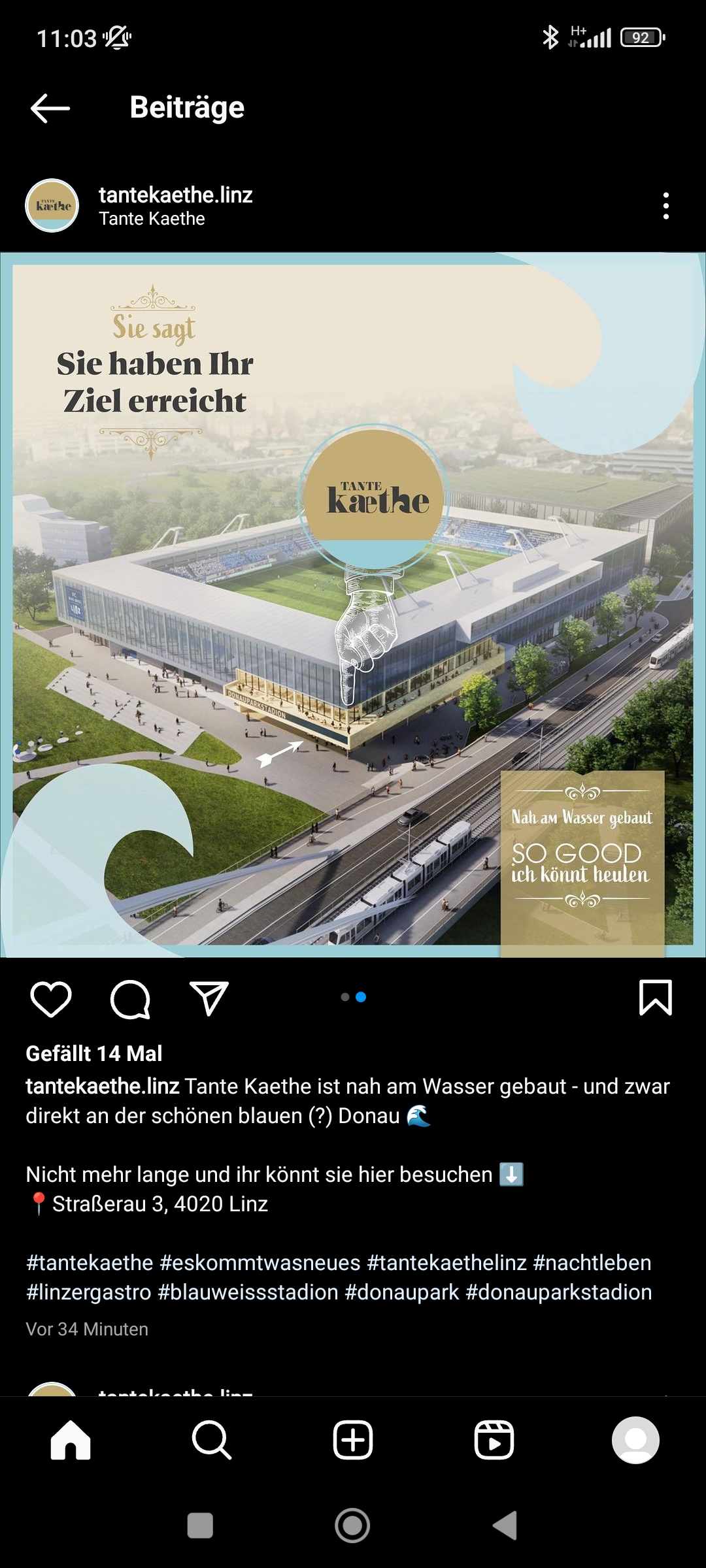706x1568 pixels.
Task: Open tantekaethe.linz profile picture
Action: (x=52, y=206)
